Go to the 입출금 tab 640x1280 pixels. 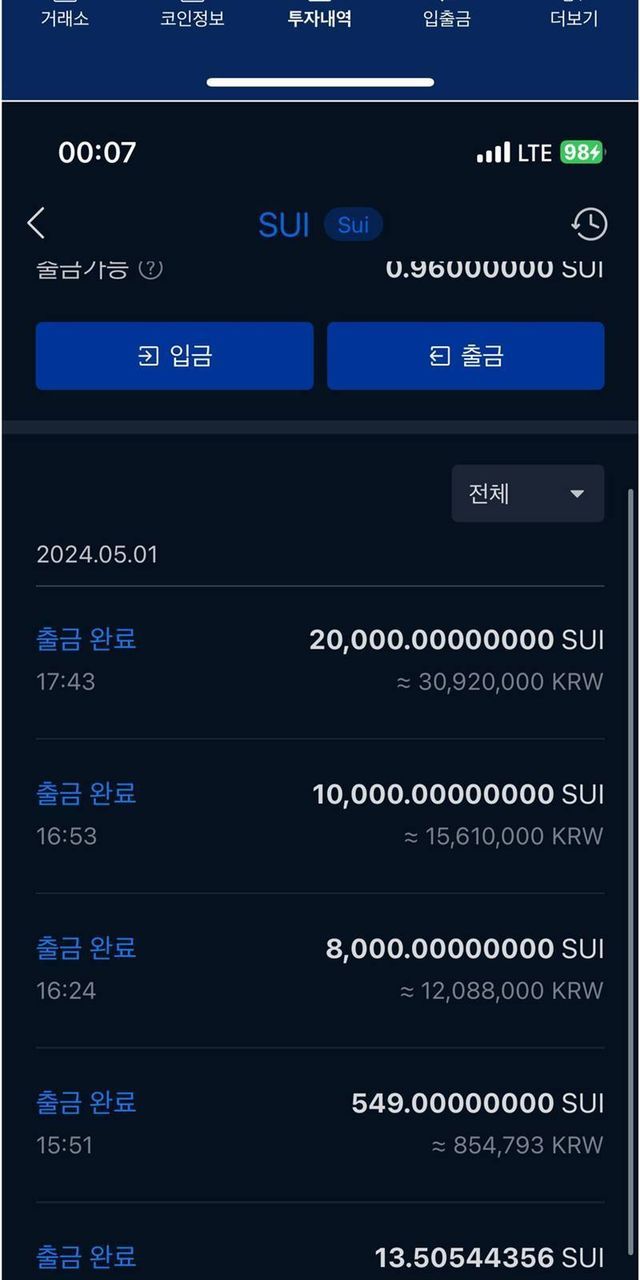(x=447, y=18)
